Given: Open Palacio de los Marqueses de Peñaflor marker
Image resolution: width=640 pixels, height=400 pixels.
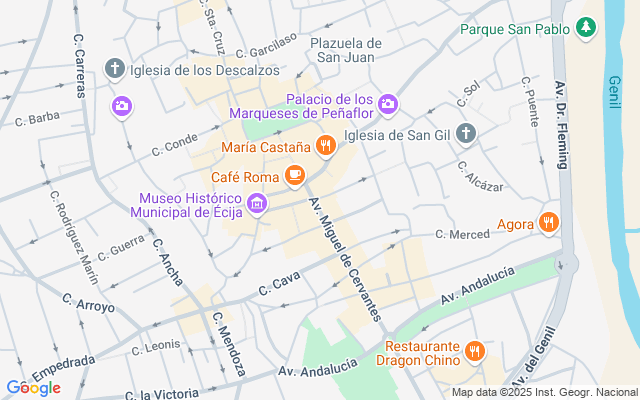Looking at the screenshot, I should pos(388,104).
